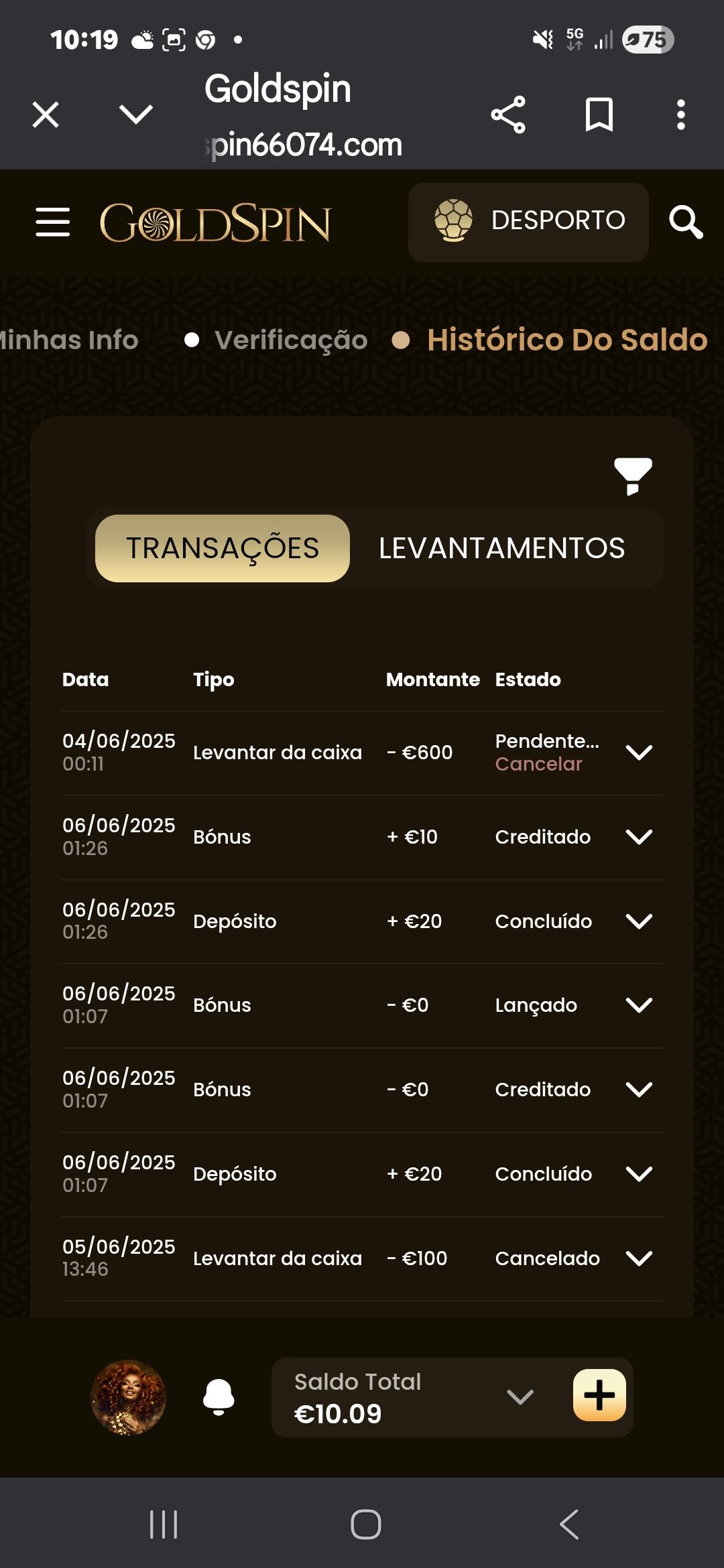
Task: Expand the Saldo Total dropdown
Action: pos(520,1397)
